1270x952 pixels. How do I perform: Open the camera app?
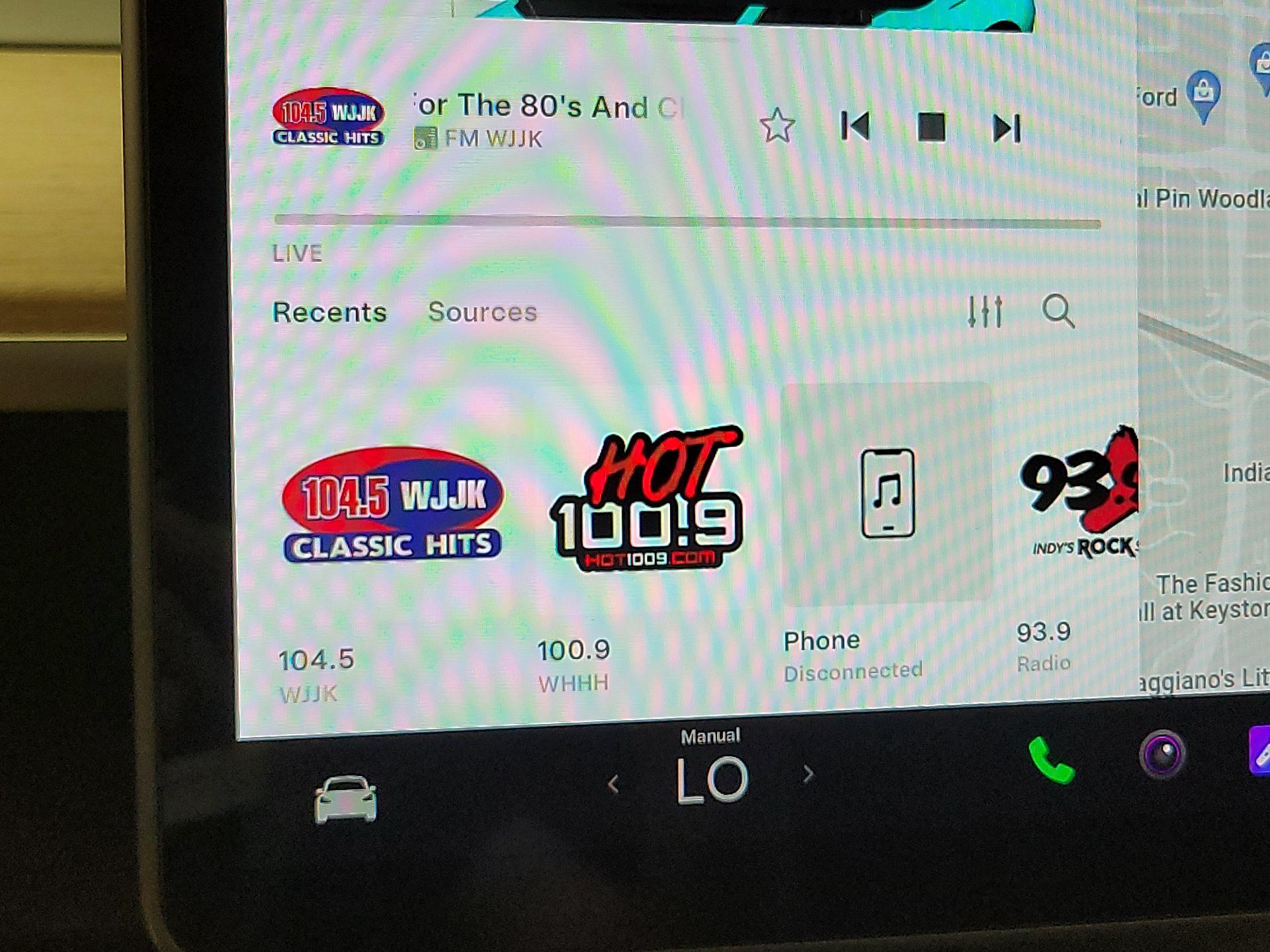click(x=1162, y=754)
